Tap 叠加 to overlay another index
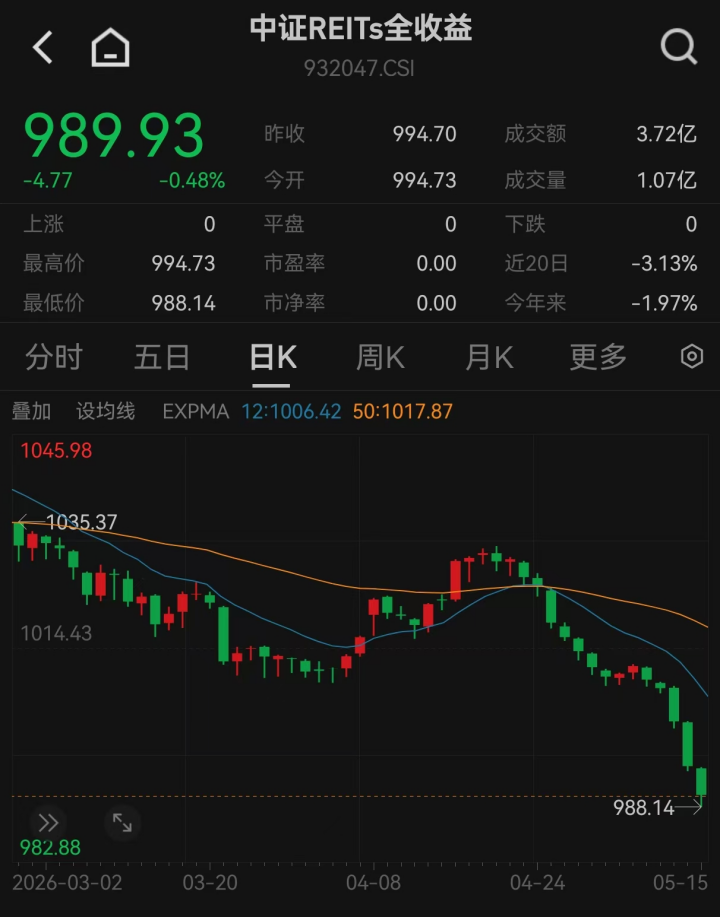720x917 pixels. [31, 411]
